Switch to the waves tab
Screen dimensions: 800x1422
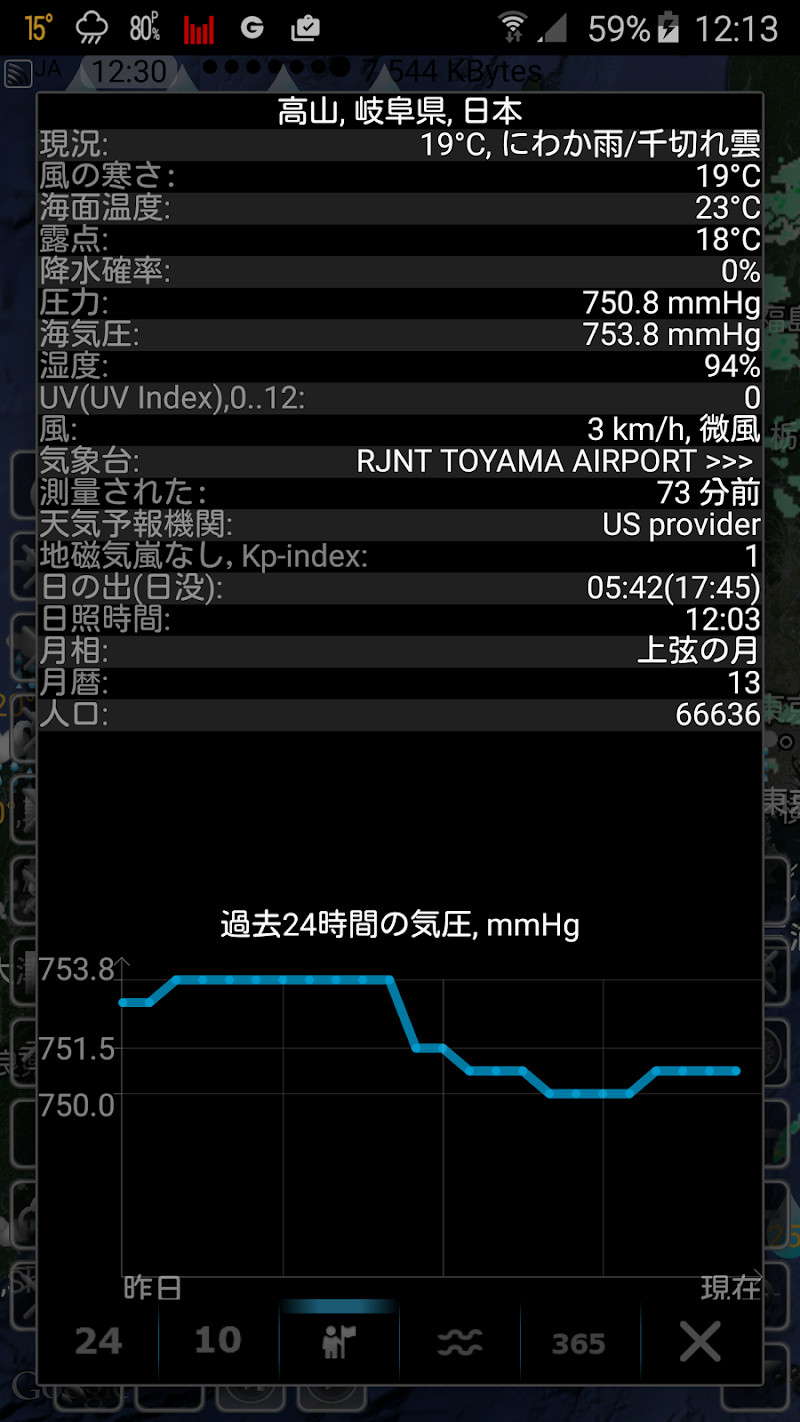pos(460,1342)
